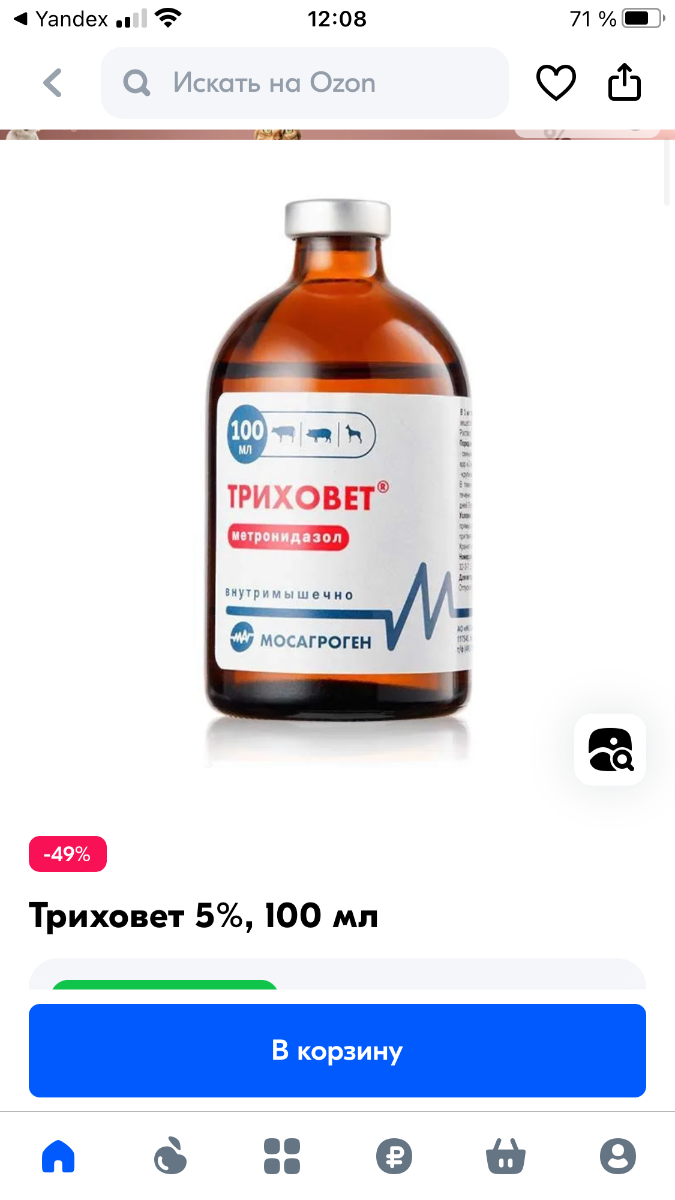This screenshot has height=1200, width=675.
Task: Open the catalog tab
Action: 282,1157
